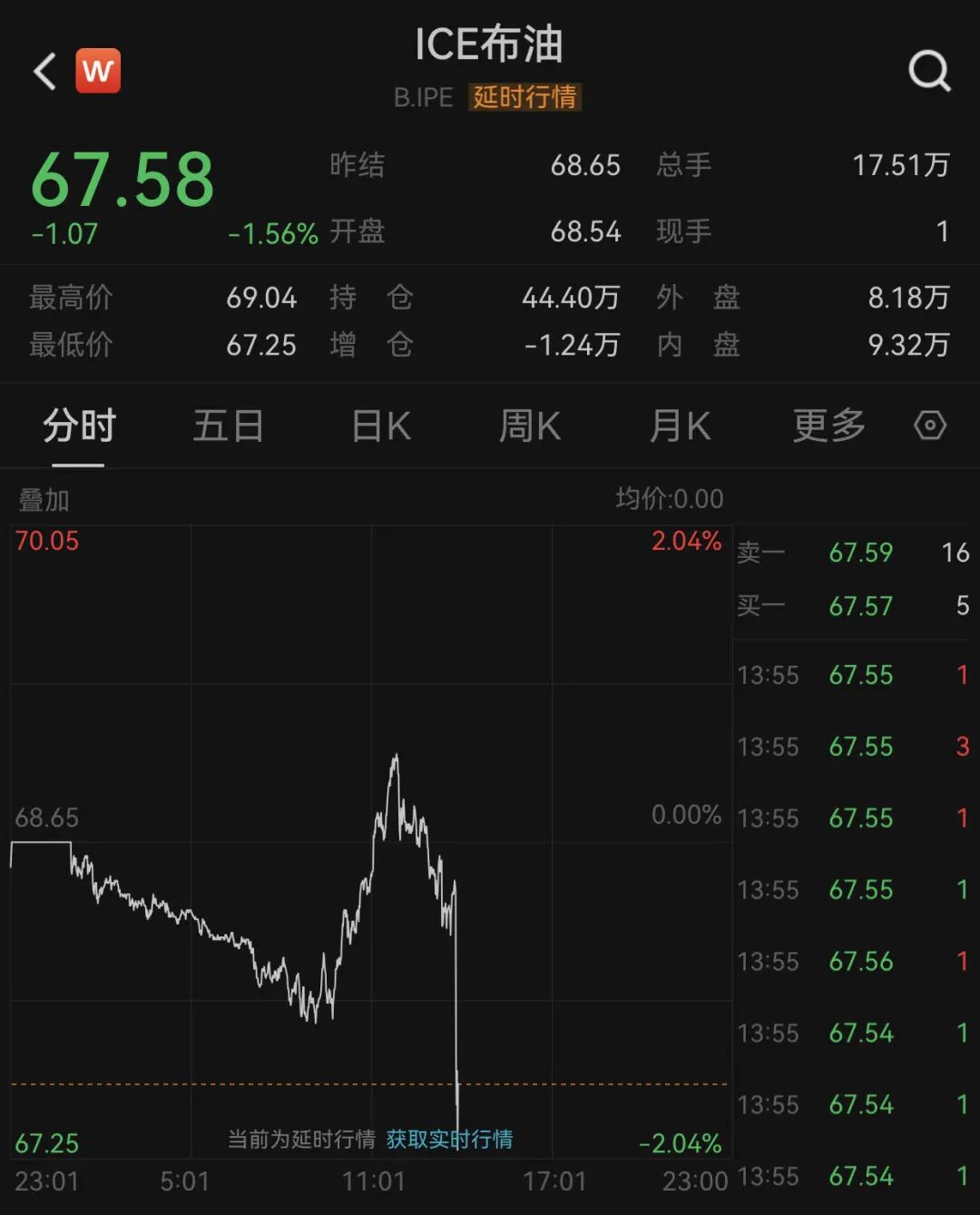Select the 日K chart tab
The height and width of the screenshot is (1215, 980).
[x=381, y=426]
